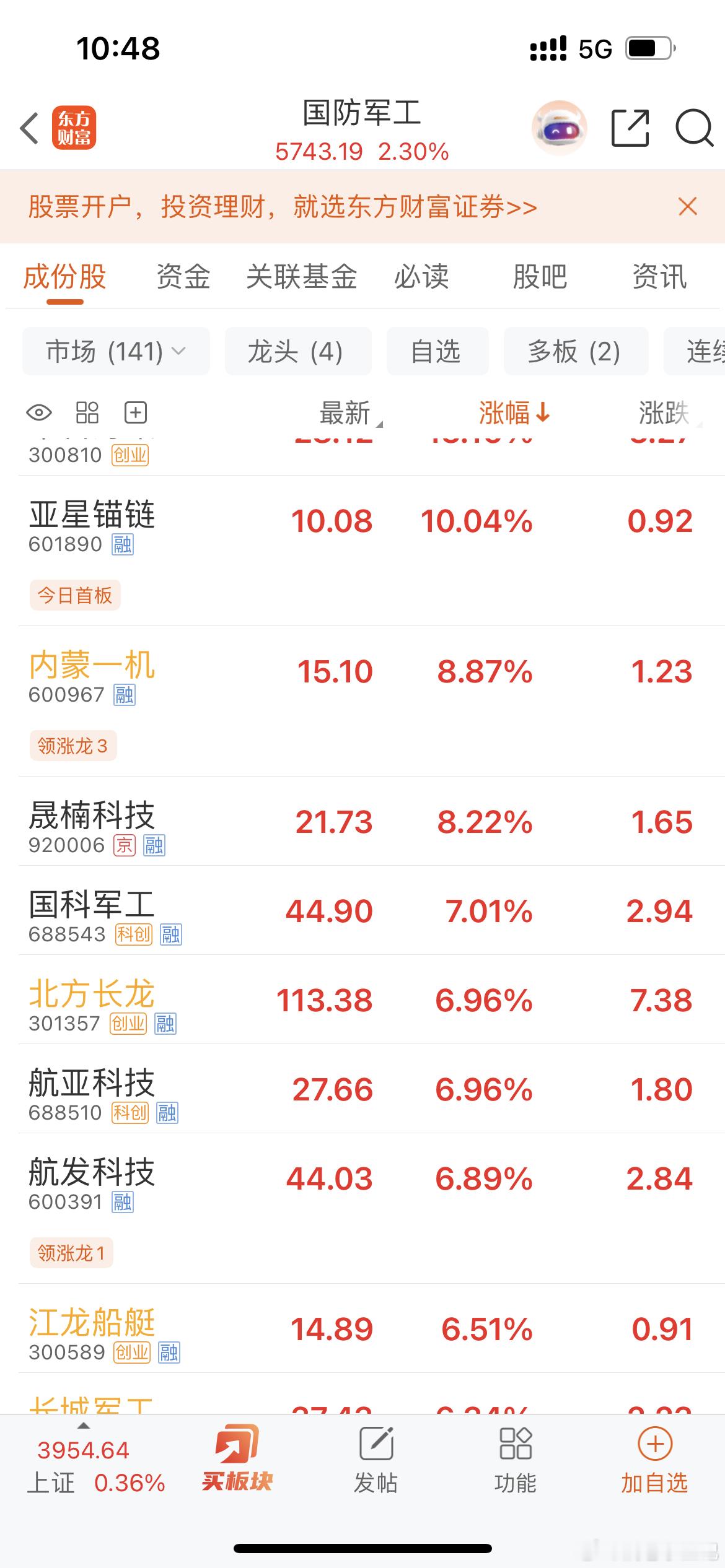This screenshot has height=1568, width=725.
Task: Open the search magnifier icon
Action: (x=694, y=128)
